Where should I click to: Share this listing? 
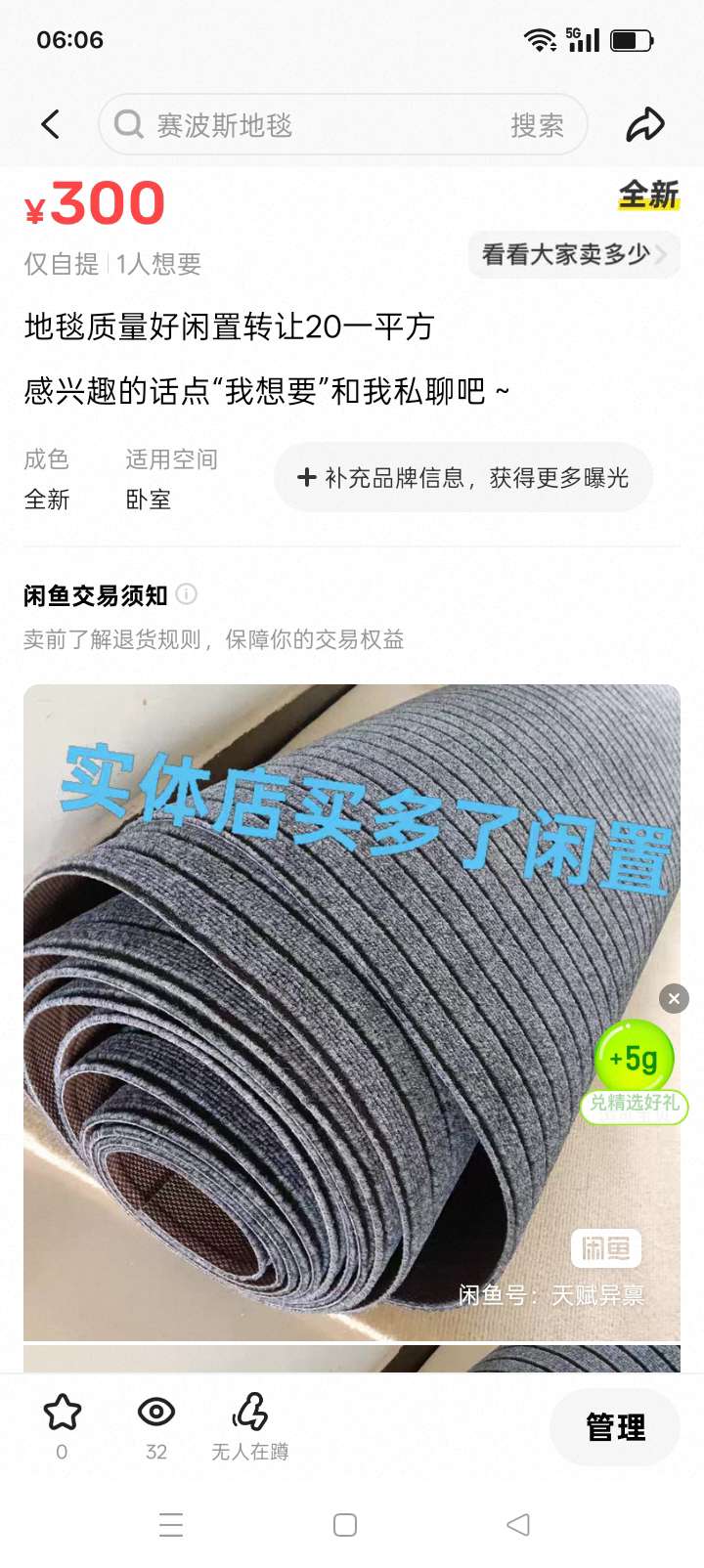[x=645, y=125]
